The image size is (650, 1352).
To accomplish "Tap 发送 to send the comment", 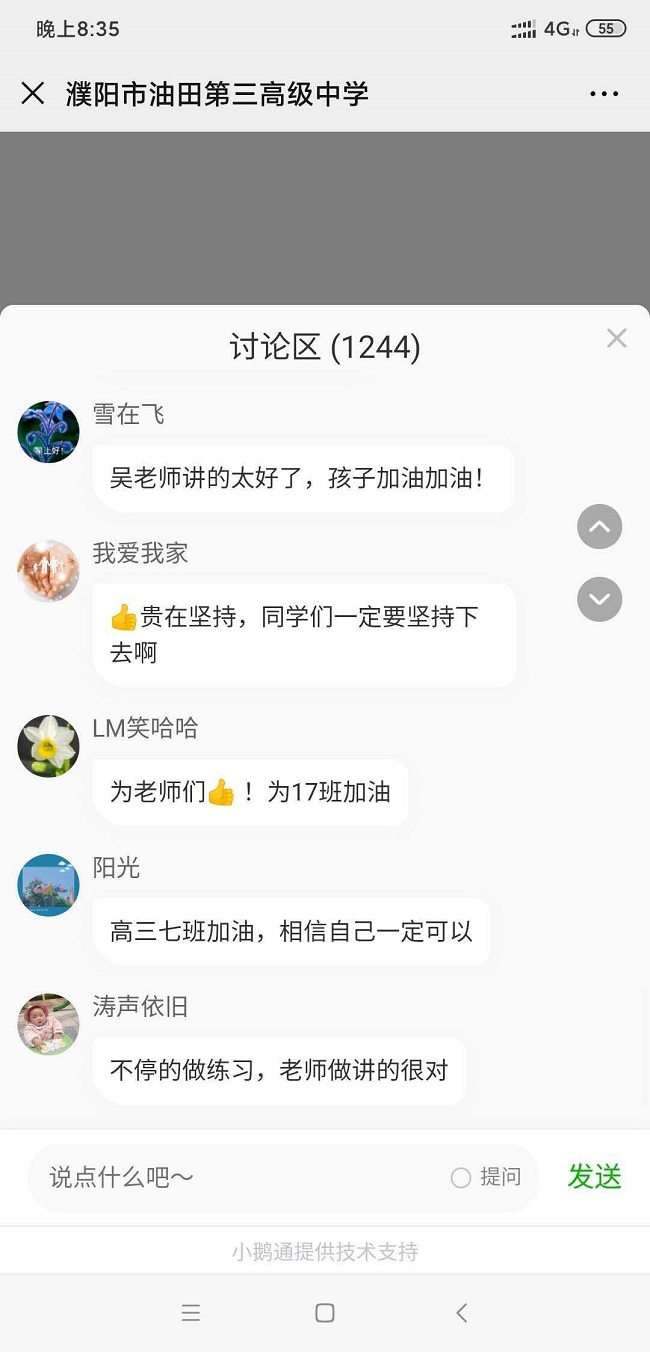I will (595, 1177).
